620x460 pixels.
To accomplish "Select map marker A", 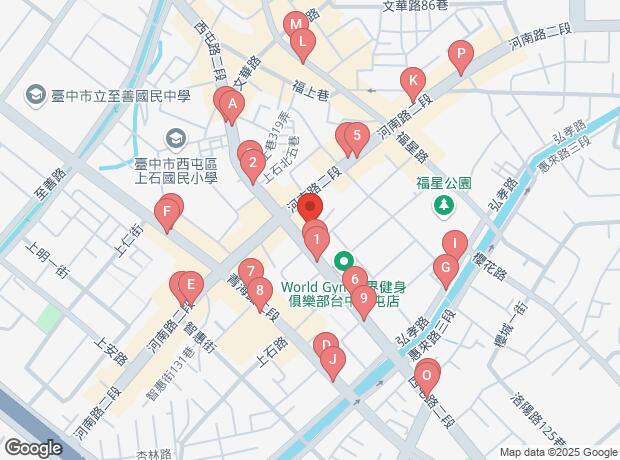I will pyautogui.click(x=231, y=104).
